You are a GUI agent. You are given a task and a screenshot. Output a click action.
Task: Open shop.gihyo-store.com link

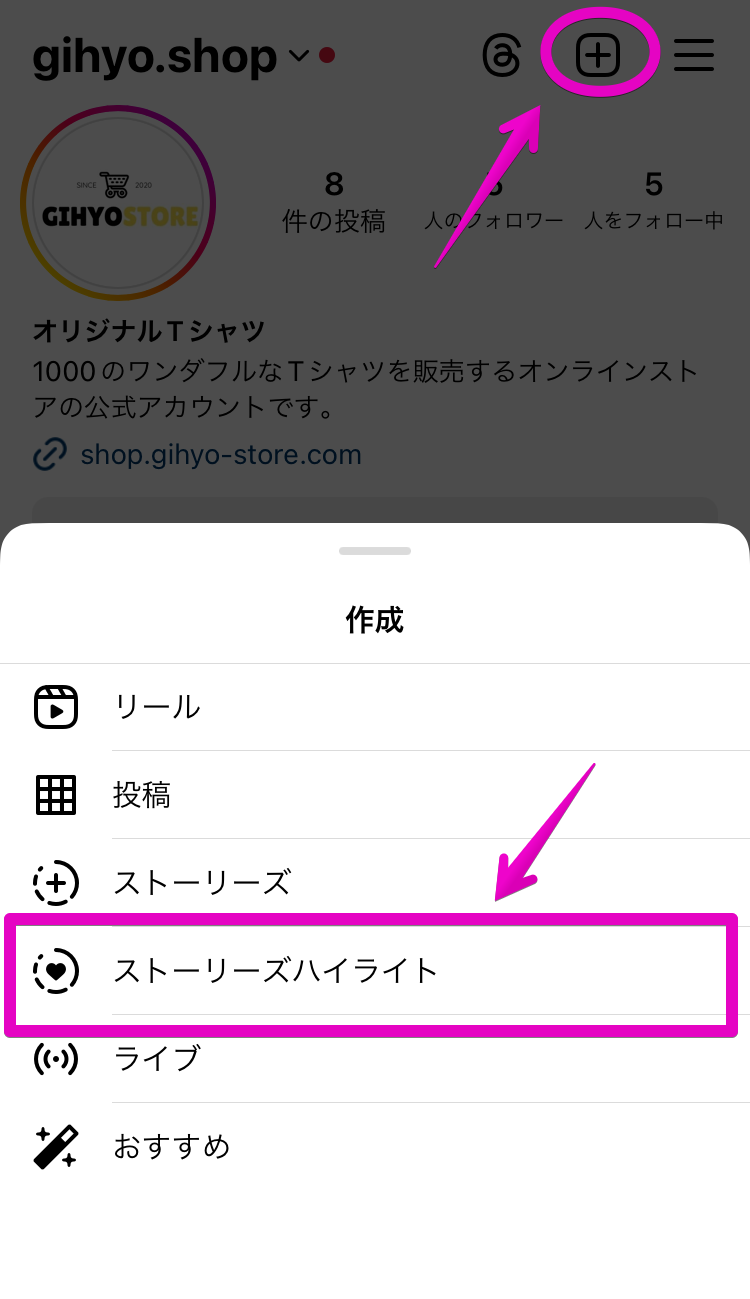220,455
